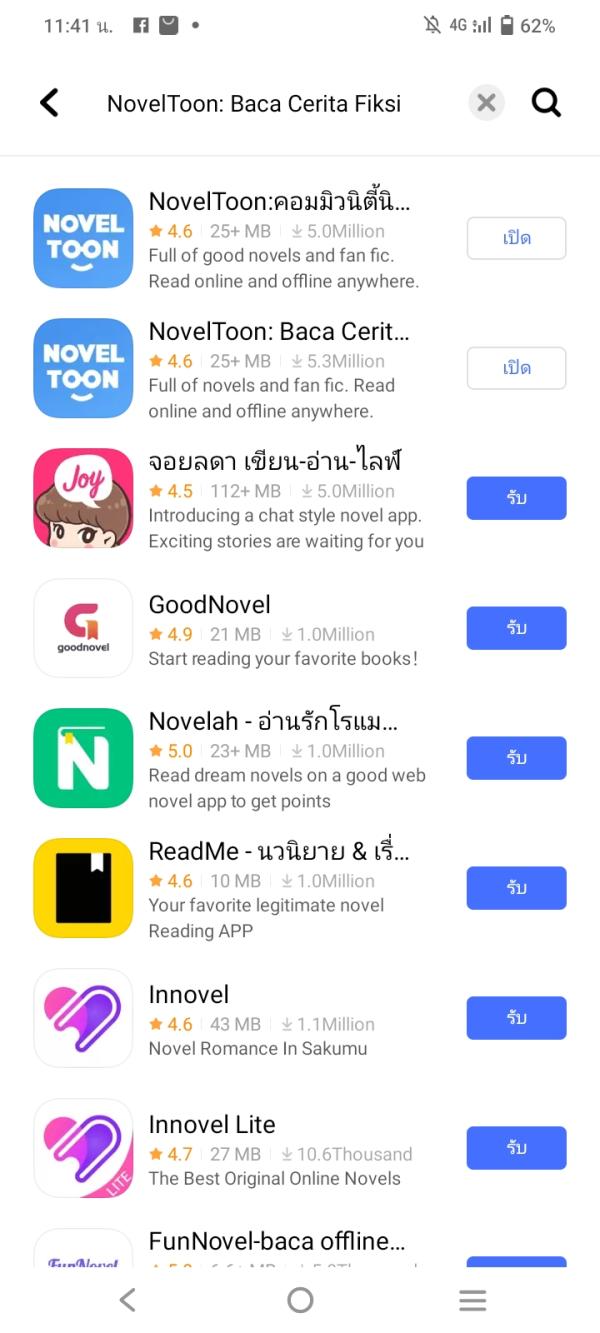
Task: Install GoodNovel using รับ button
Action: [516, 628]
